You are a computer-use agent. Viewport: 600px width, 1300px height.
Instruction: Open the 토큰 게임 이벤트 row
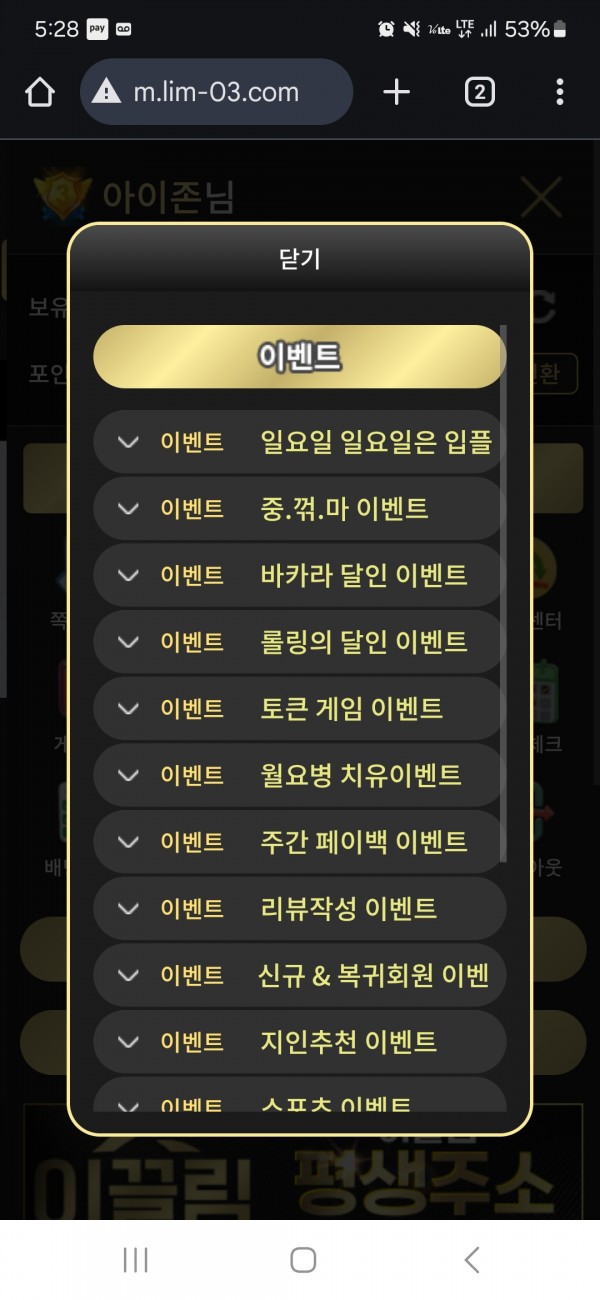coord(299,708)
